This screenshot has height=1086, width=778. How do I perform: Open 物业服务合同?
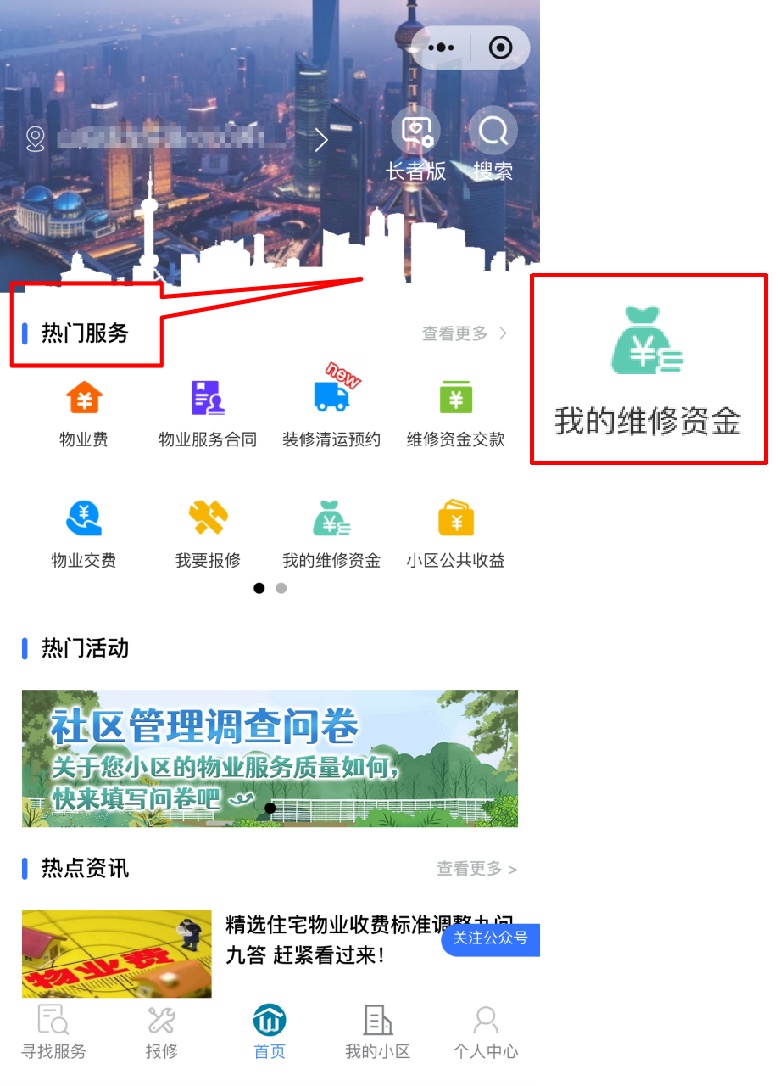tap(208, 413)
